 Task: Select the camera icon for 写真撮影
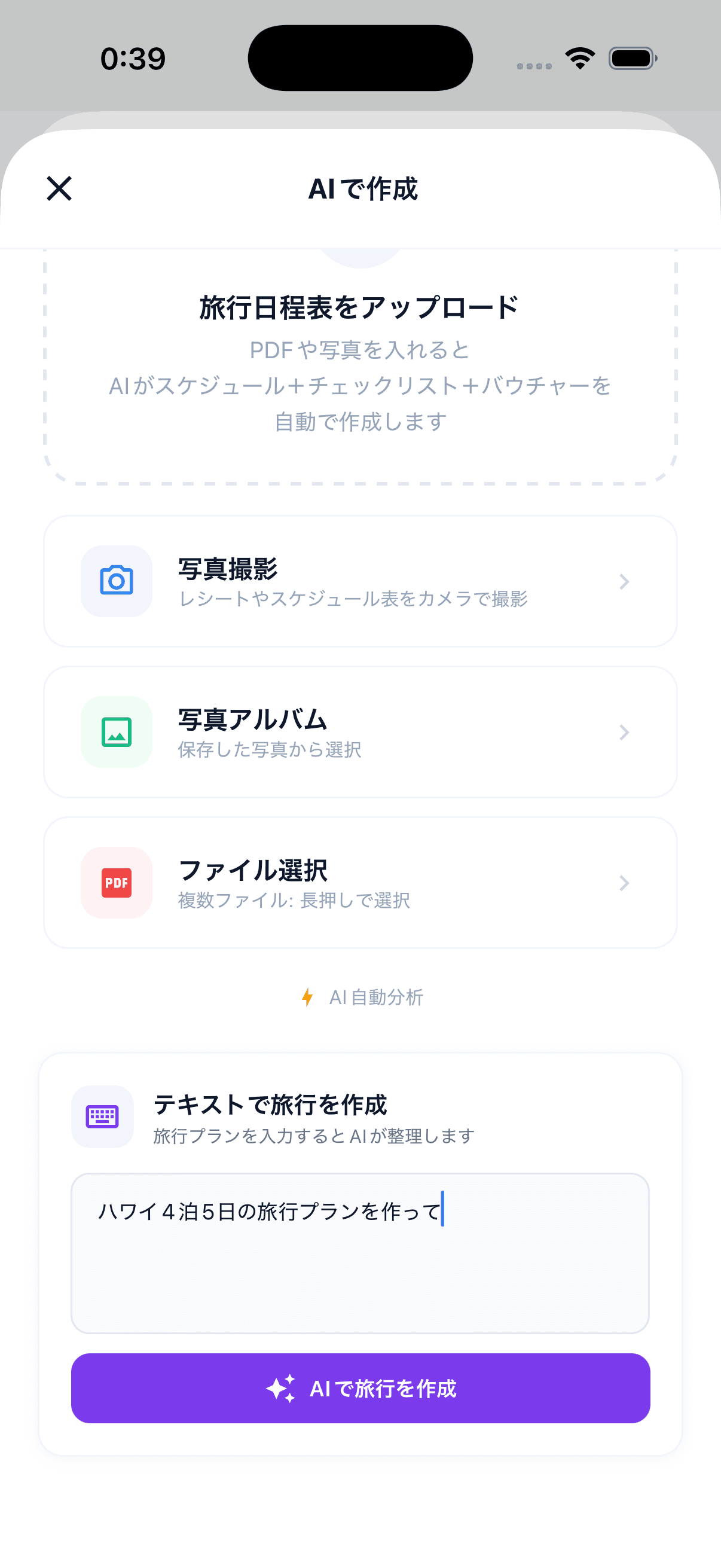[116, 581]
